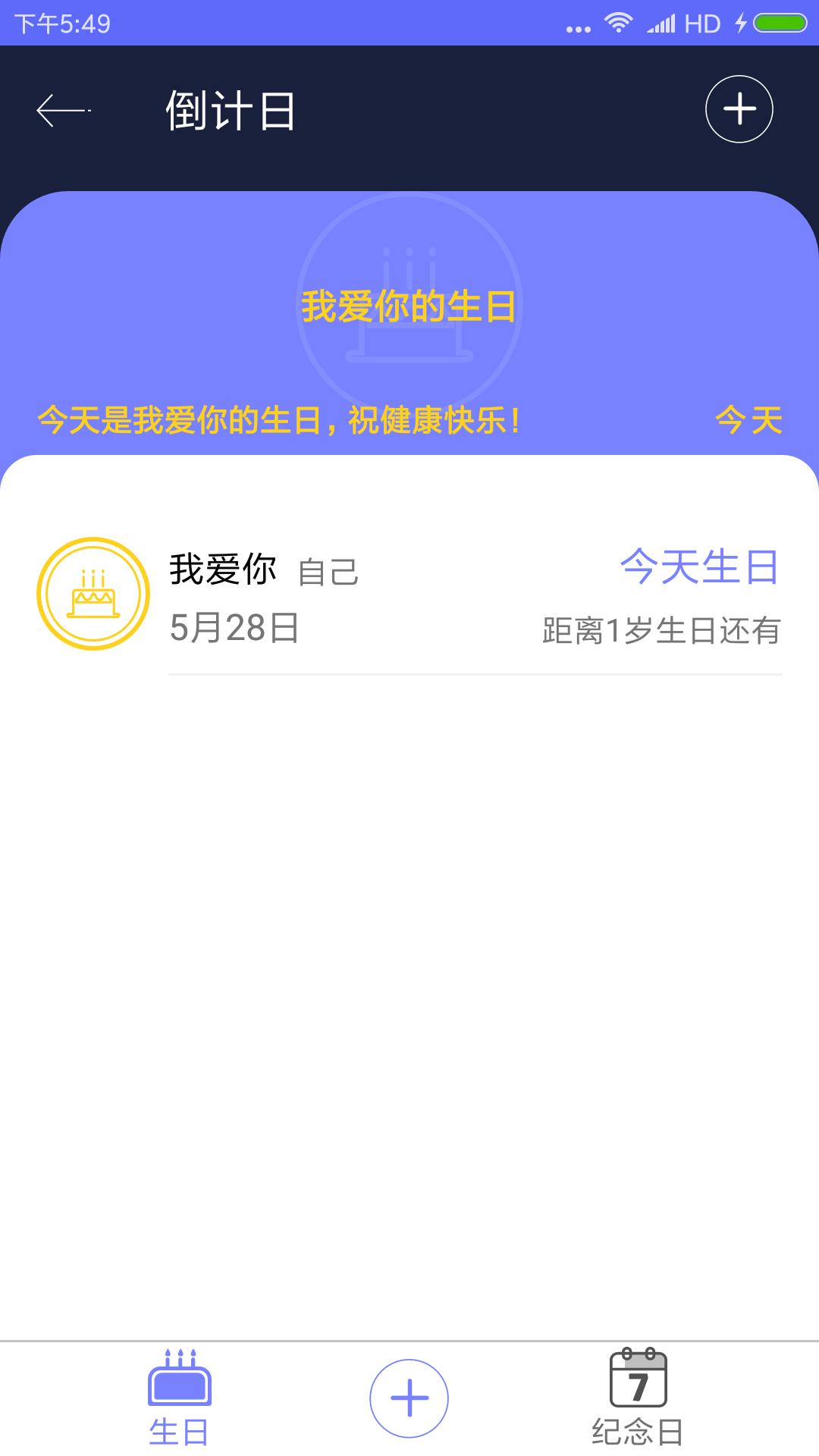Tap the 5月28日 date text
The height and width of the screenshot is (1456, 819).
pos(231,626)
